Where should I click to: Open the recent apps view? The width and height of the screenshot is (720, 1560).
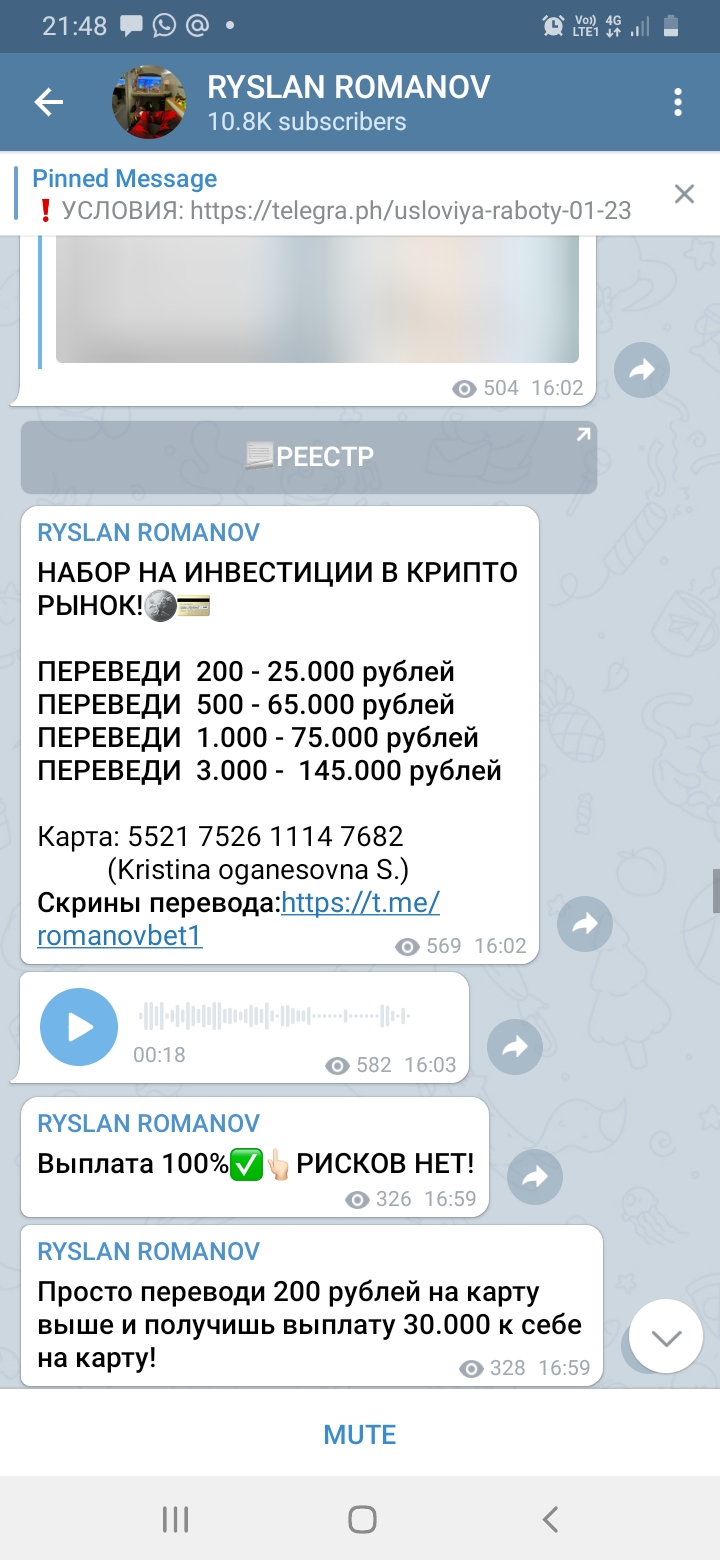click(x=176, y=1520)
